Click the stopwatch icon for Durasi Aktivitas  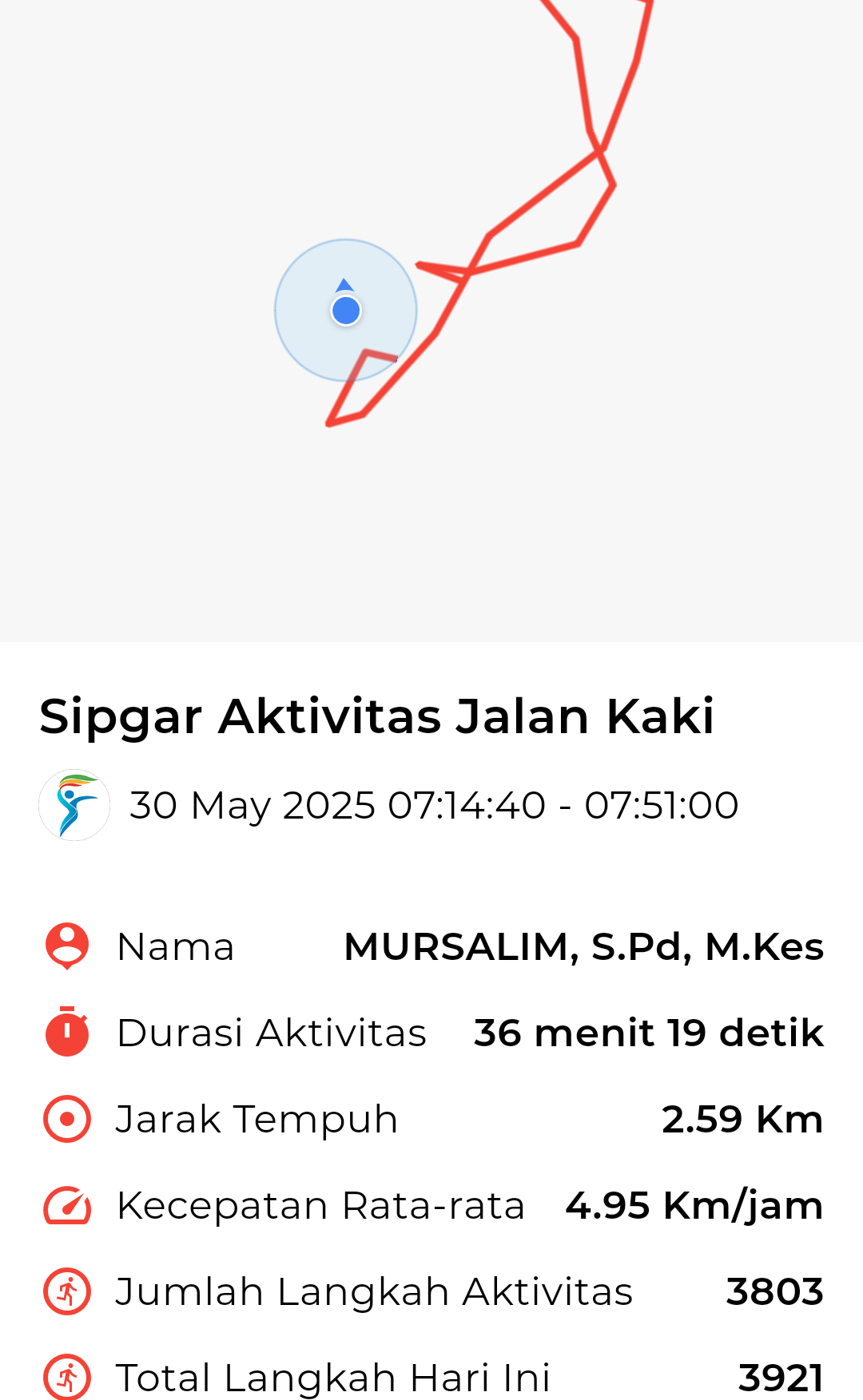[x=66, y=1032]
